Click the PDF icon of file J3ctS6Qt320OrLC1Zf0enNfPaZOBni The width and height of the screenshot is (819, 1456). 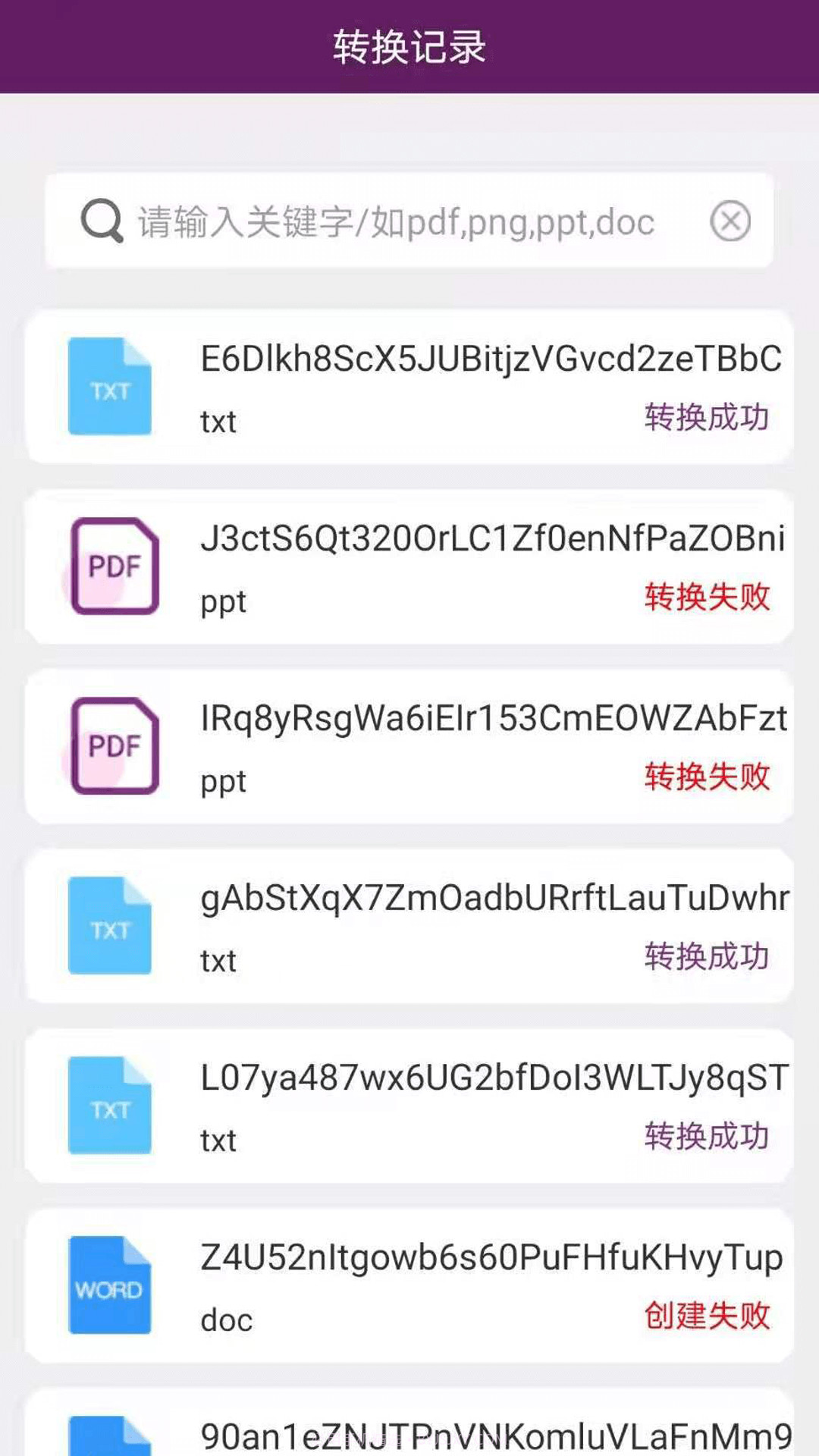[x=113, y=566]
